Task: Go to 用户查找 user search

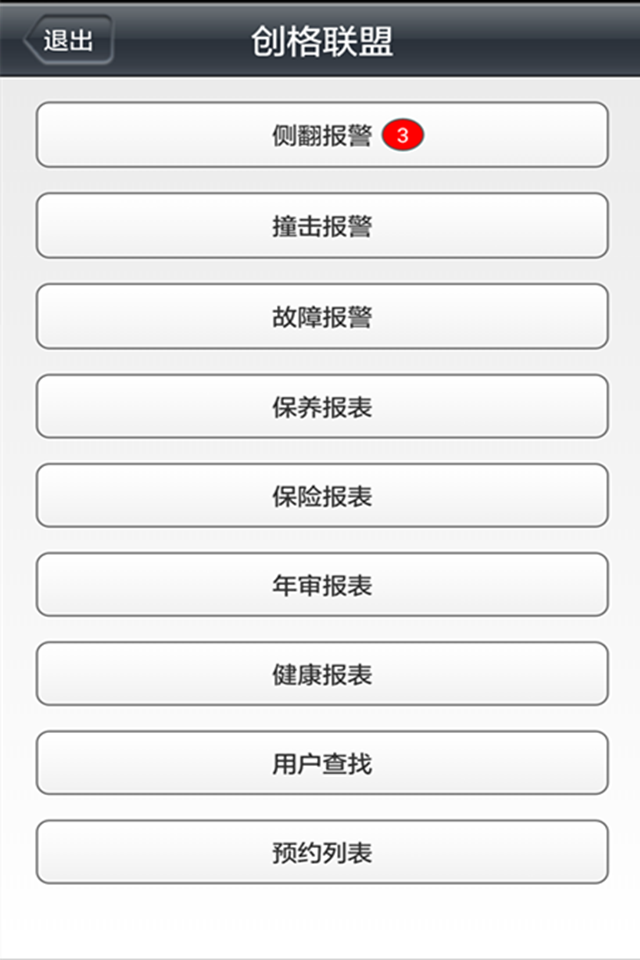Action: (322, 763)
